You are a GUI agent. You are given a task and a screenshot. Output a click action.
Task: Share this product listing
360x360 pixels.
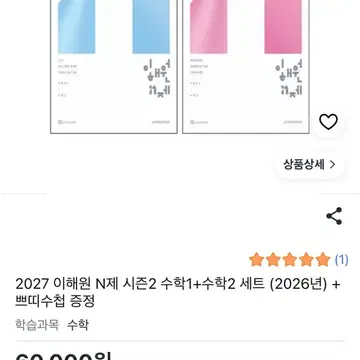point(334,216)
